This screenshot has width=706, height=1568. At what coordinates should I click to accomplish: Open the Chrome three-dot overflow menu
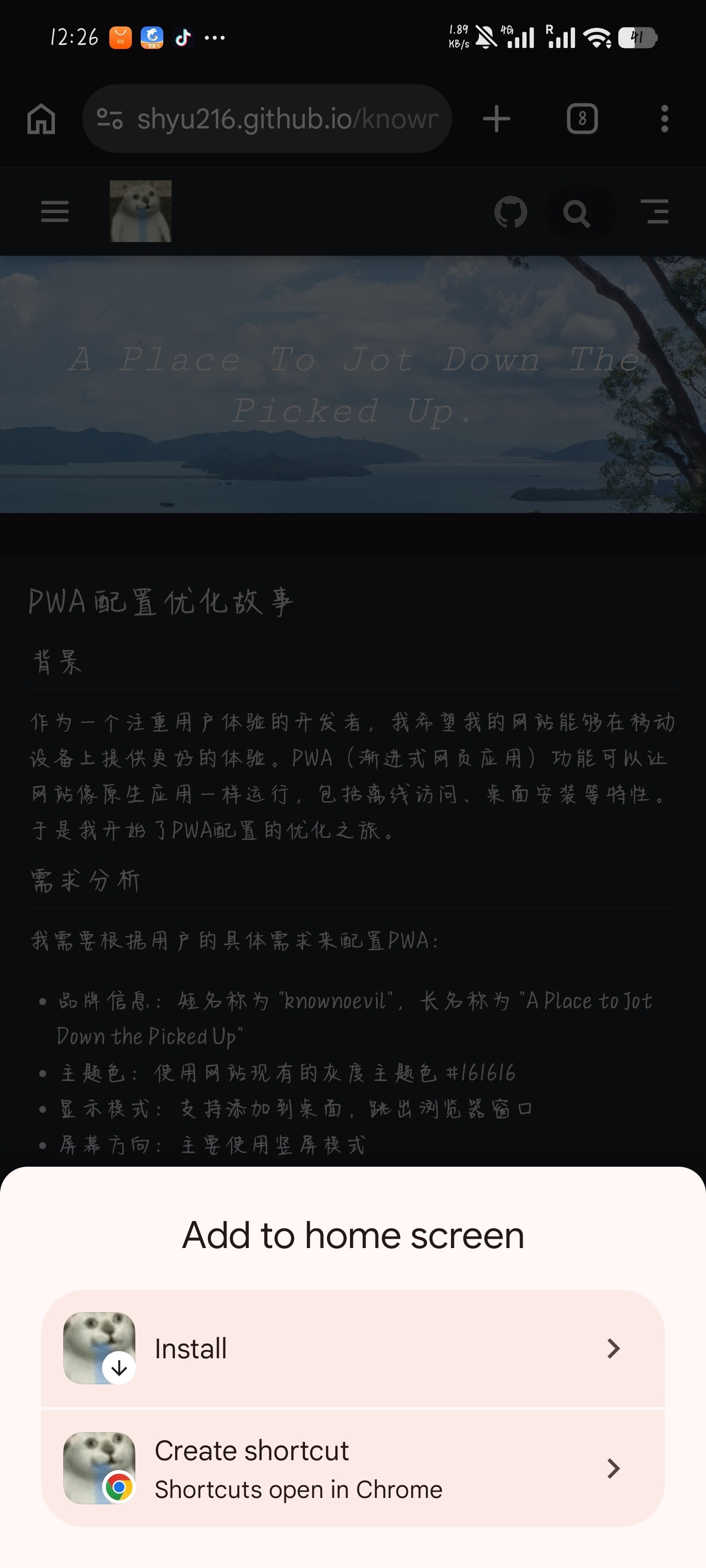click(664, 119)
